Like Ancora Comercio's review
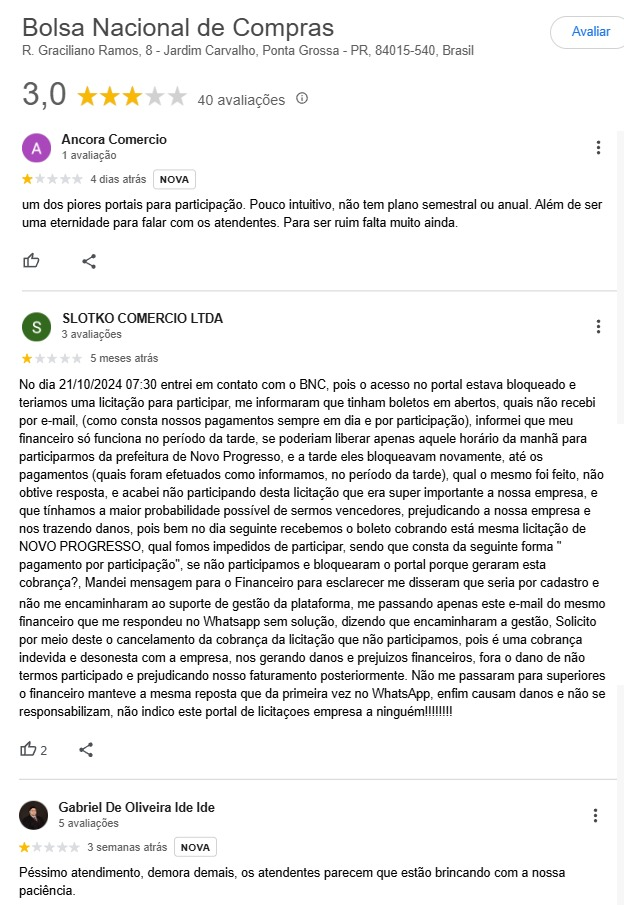 pos(31,261)
